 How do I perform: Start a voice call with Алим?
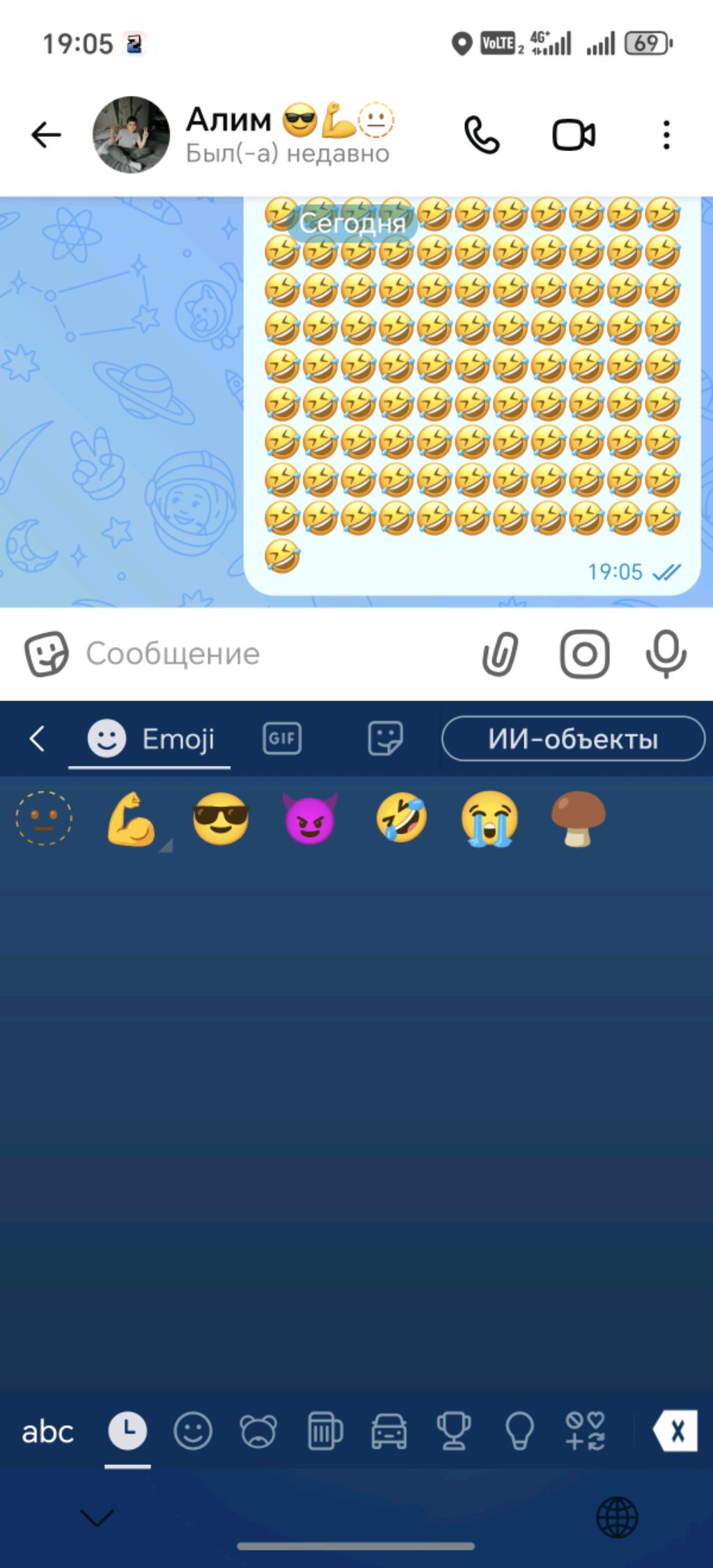click(x=482, y=135)
